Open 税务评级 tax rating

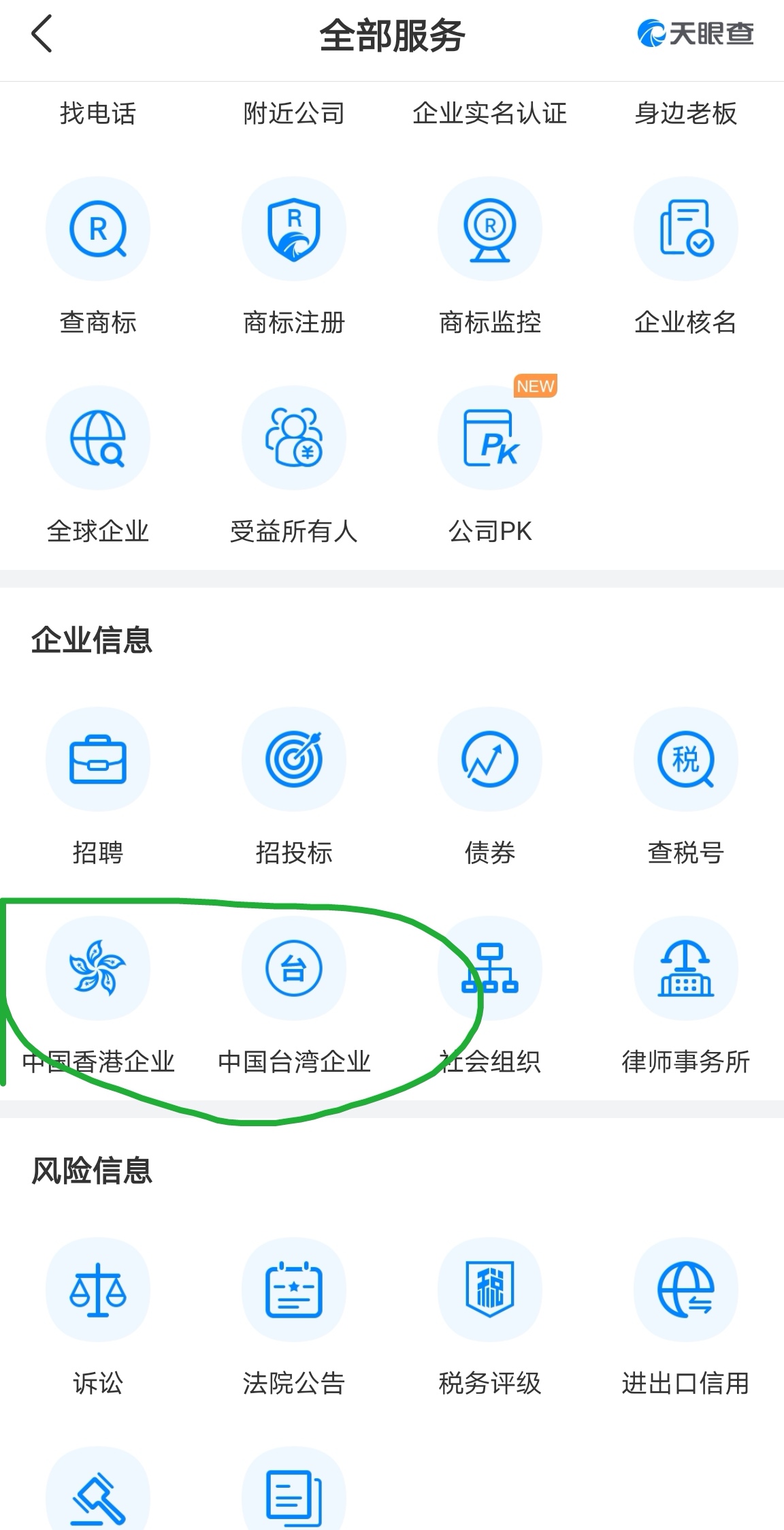coord(490,1290)
